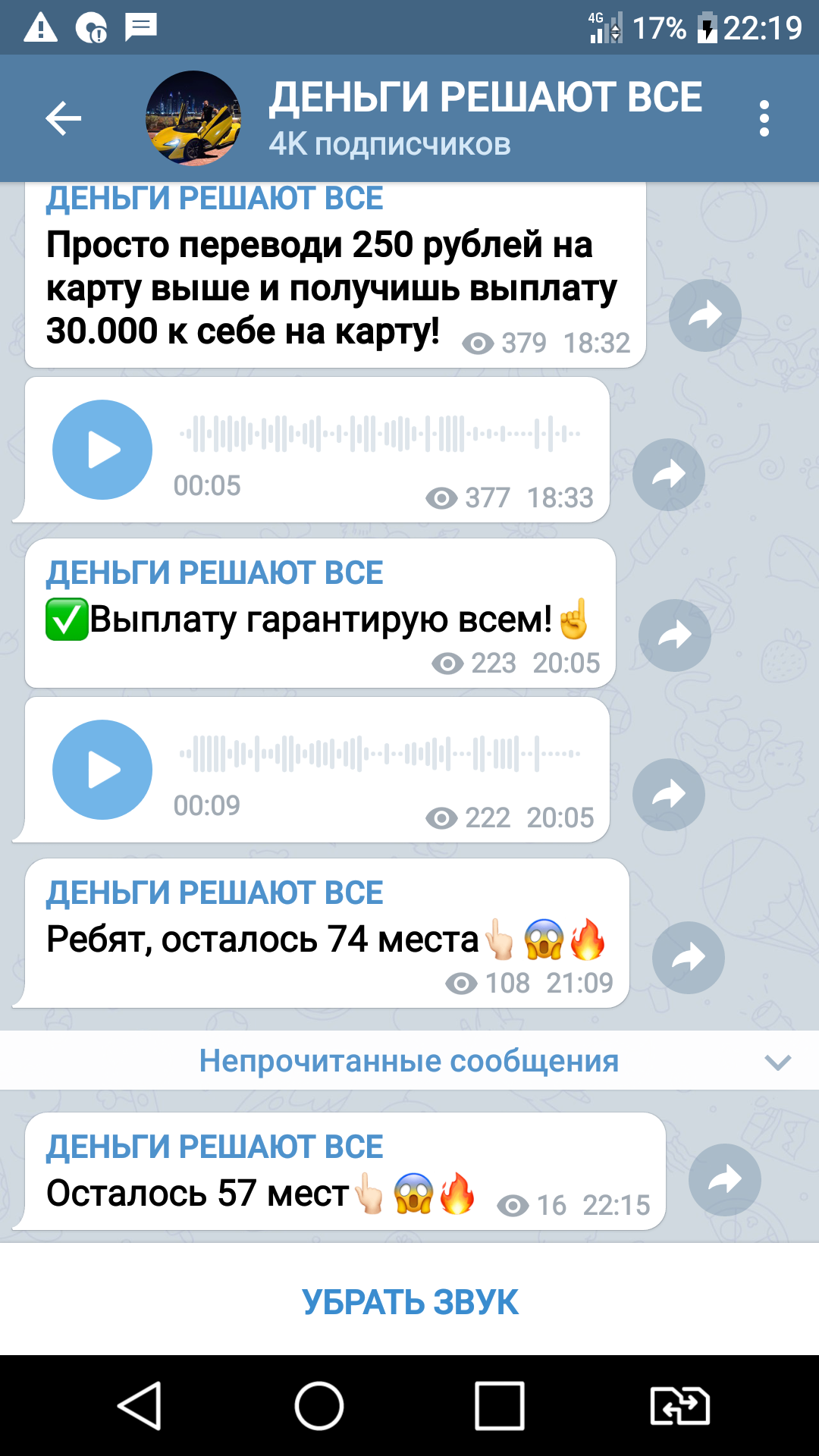Share the Осталось 57 мест post
This screenshot has height=1456, width=819.
(x=725, y=1180)
